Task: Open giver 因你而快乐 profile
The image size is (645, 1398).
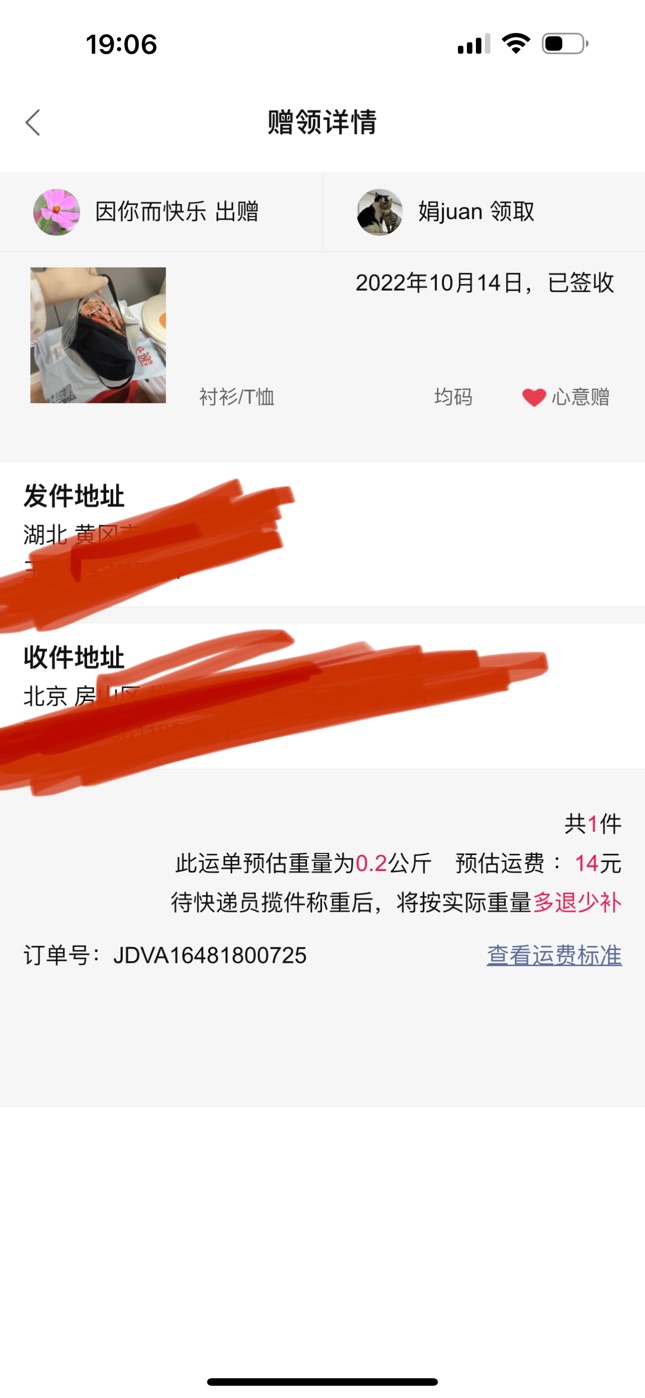Action: [57, 212]
